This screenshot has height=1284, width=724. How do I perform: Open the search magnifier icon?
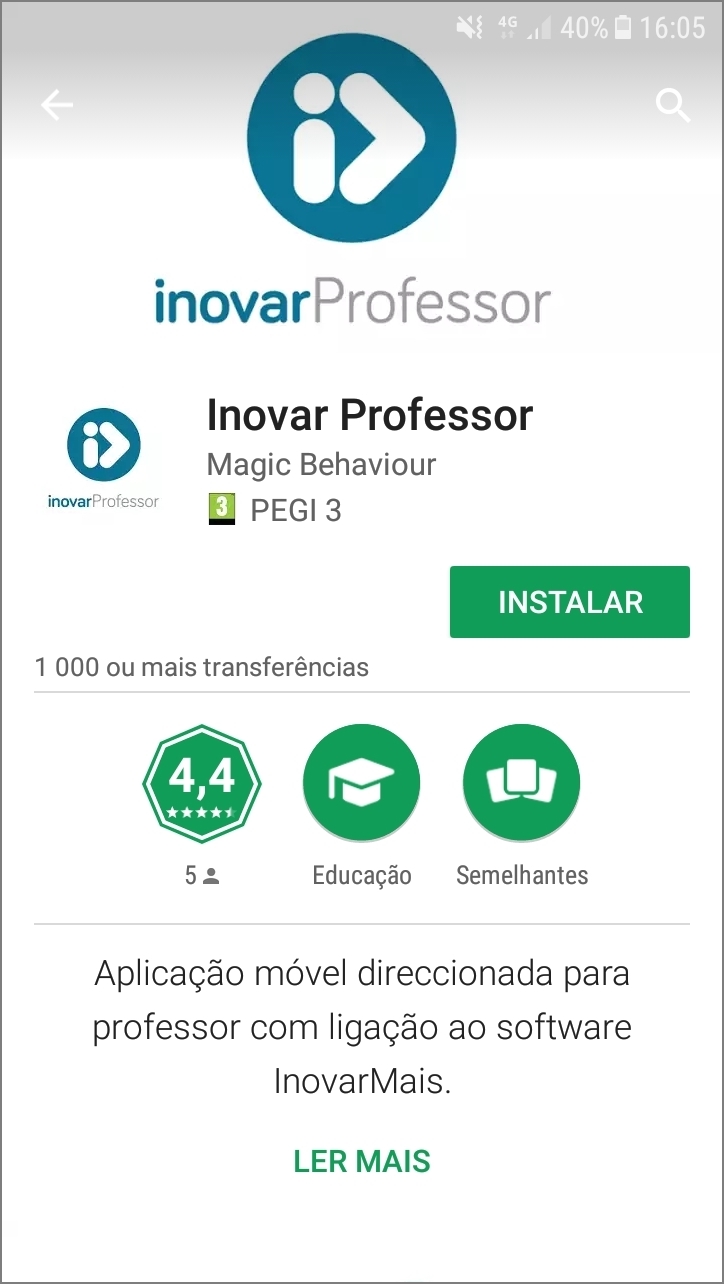673,105
